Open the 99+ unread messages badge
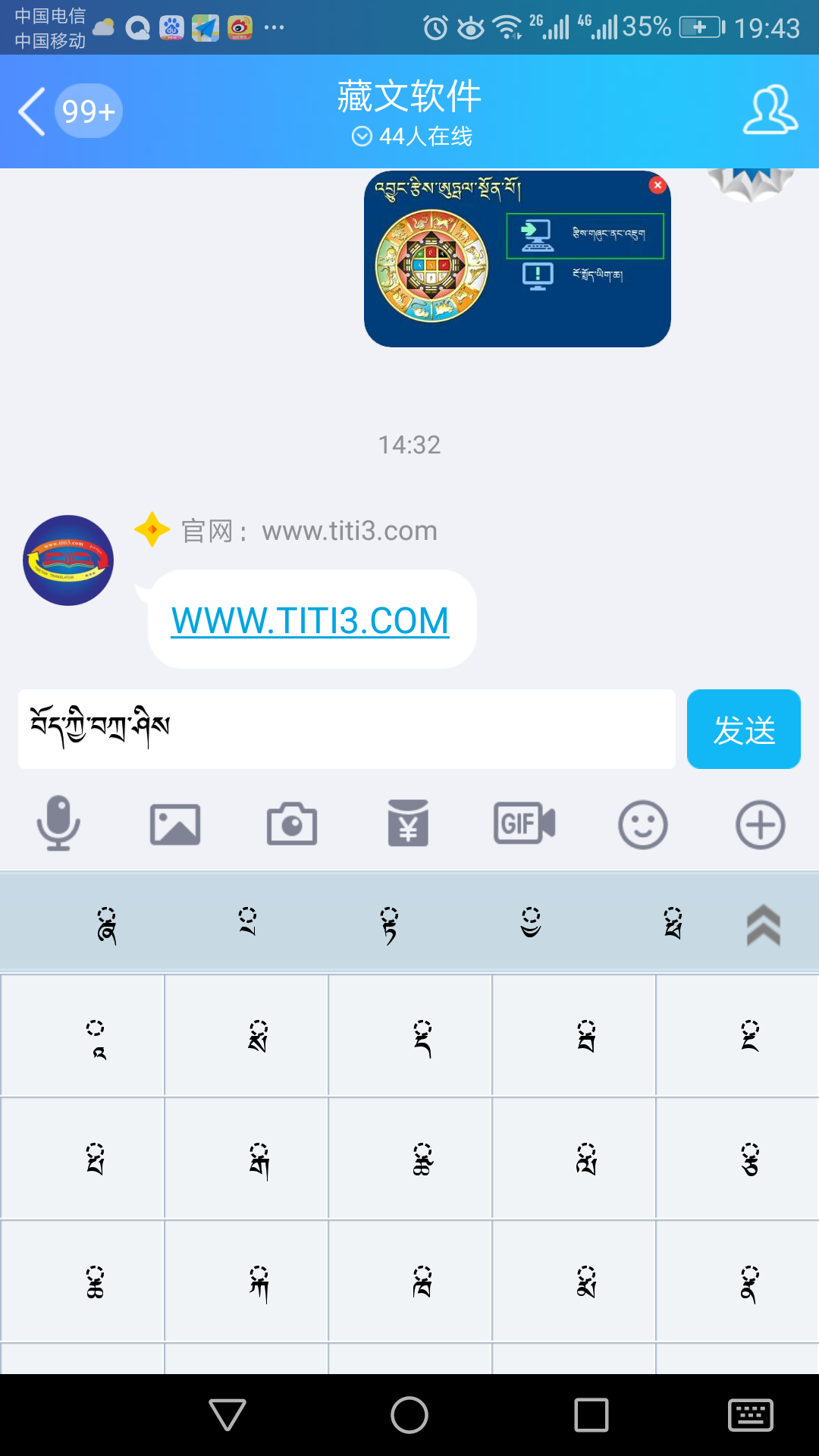 (x=89, y=111)
